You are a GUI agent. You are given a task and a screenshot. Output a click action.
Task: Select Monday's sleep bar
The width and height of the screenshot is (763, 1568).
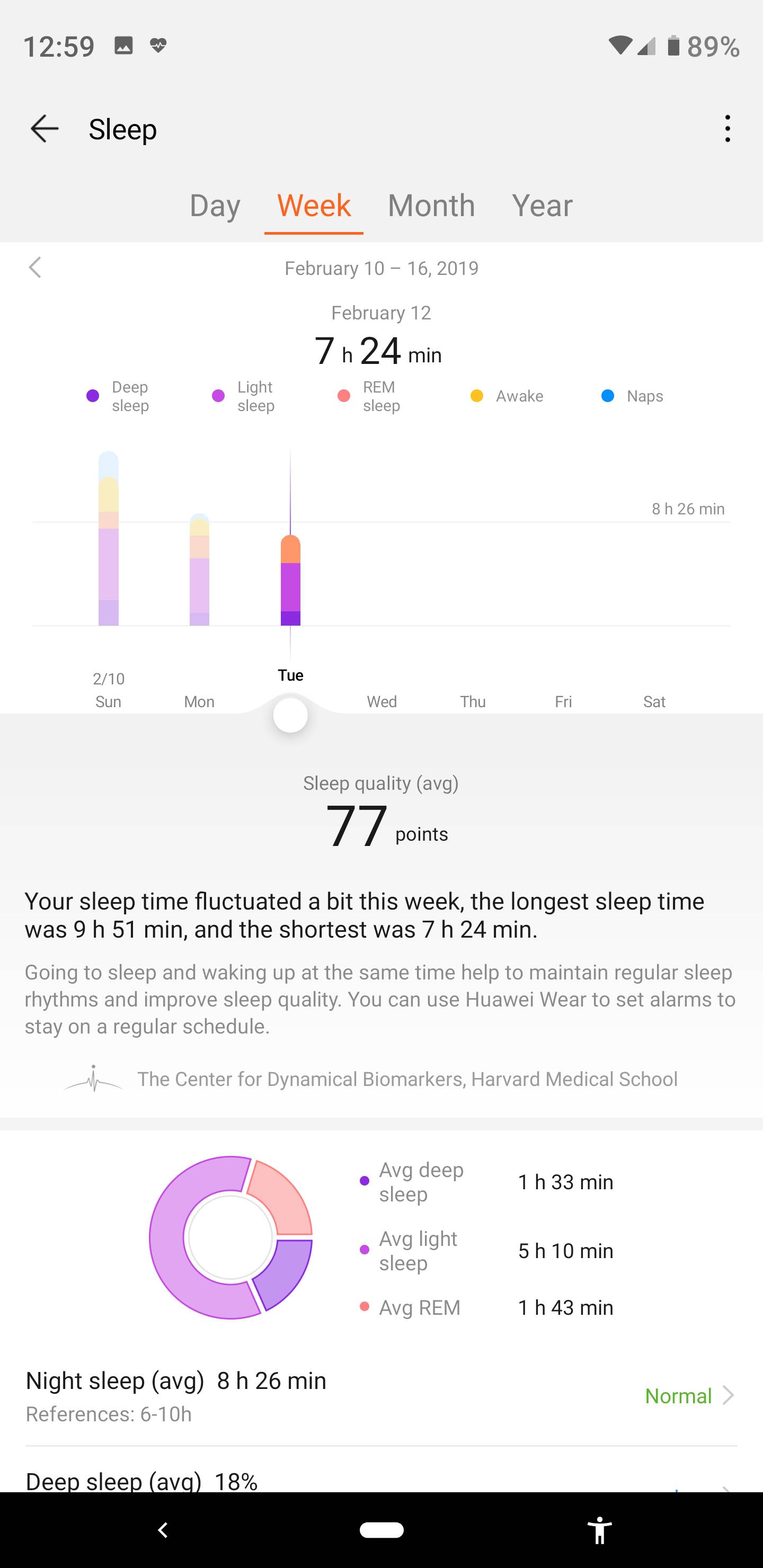point(199,571)
